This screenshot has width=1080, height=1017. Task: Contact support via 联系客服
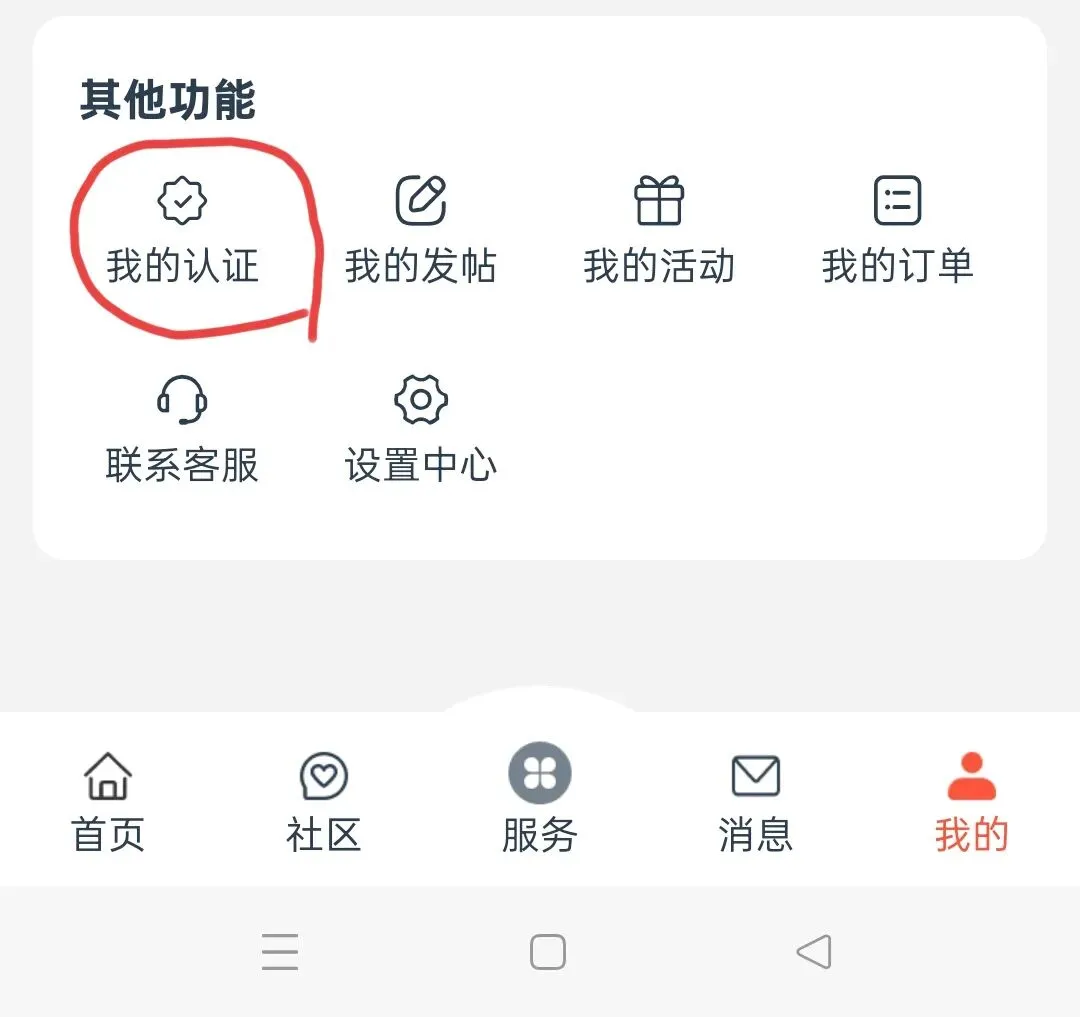pos(182,430)
